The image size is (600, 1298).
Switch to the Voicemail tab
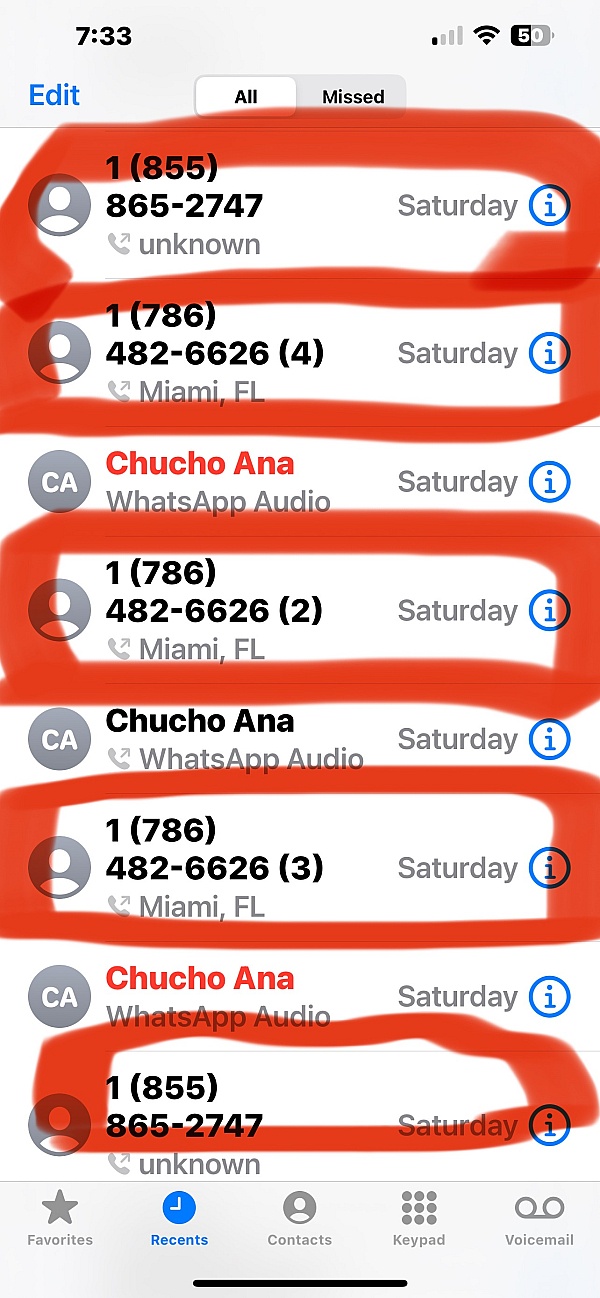pos(539,1218)
